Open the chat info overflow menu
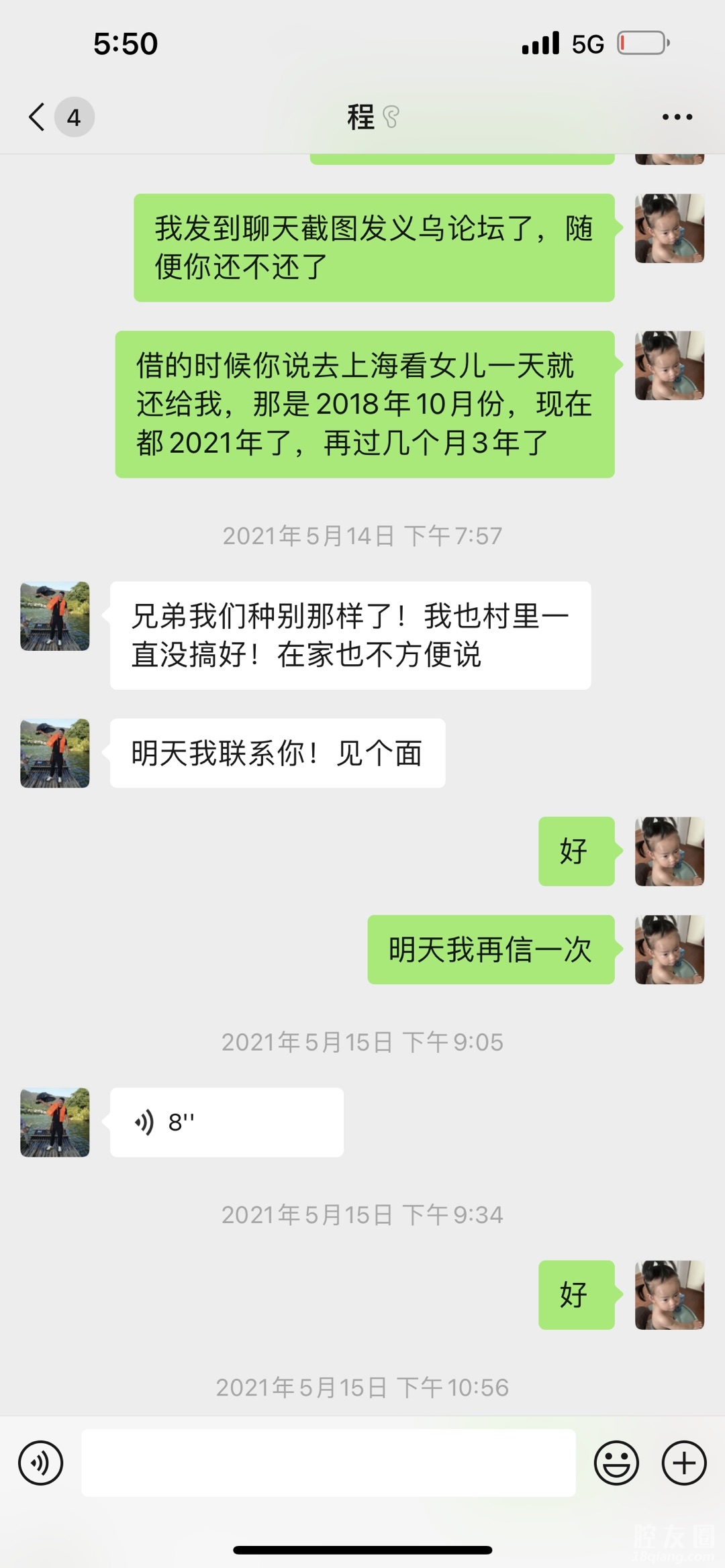This screenshot has height=1568, width=725. (677, 117)
